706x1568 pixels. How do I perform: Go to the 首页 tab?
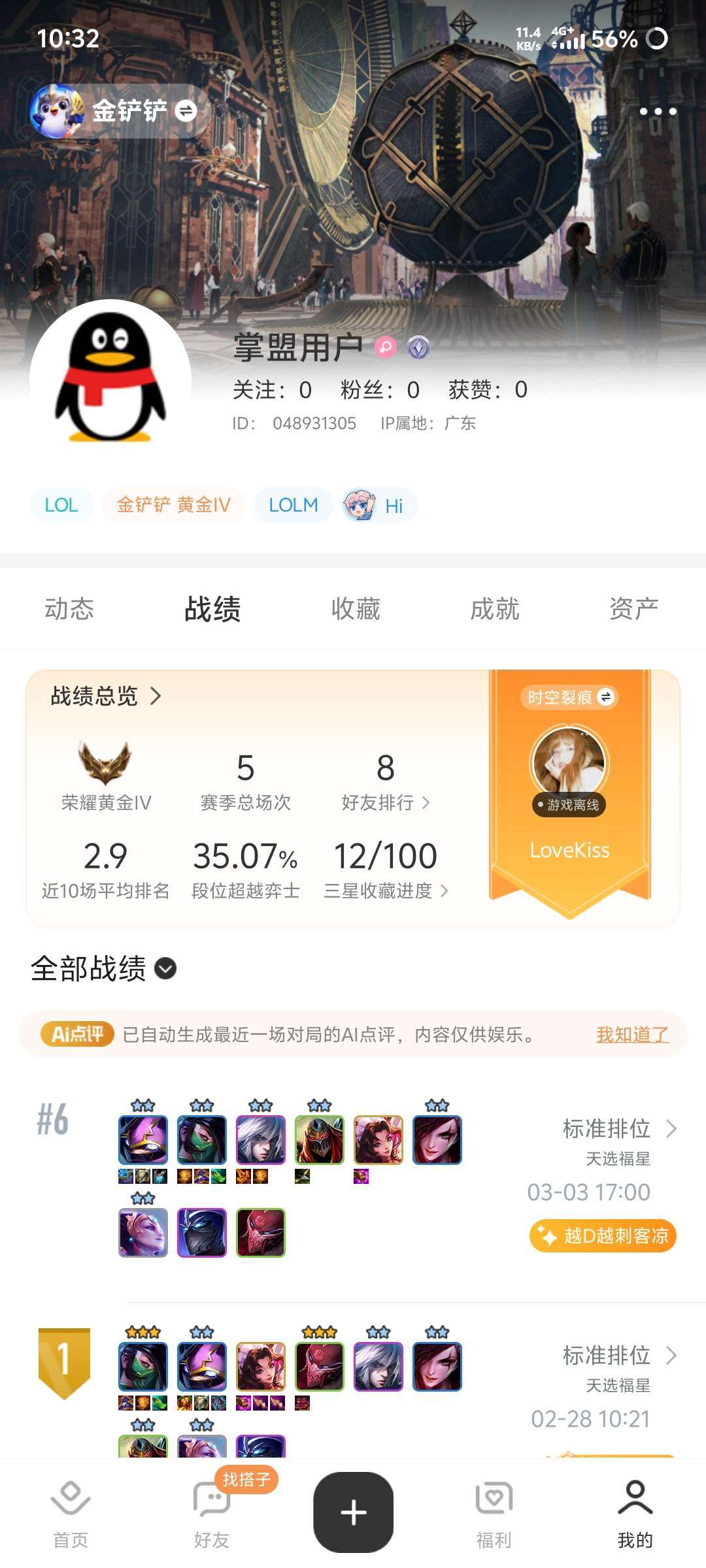70,1514
